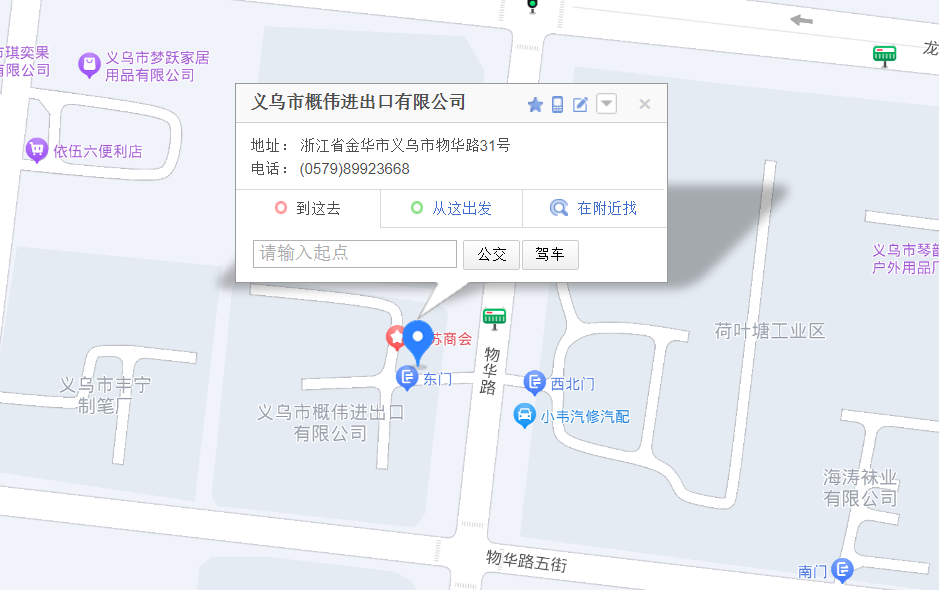
Task: Select the 依伍六便利店 marker
Action: click(x=37, y=151)
